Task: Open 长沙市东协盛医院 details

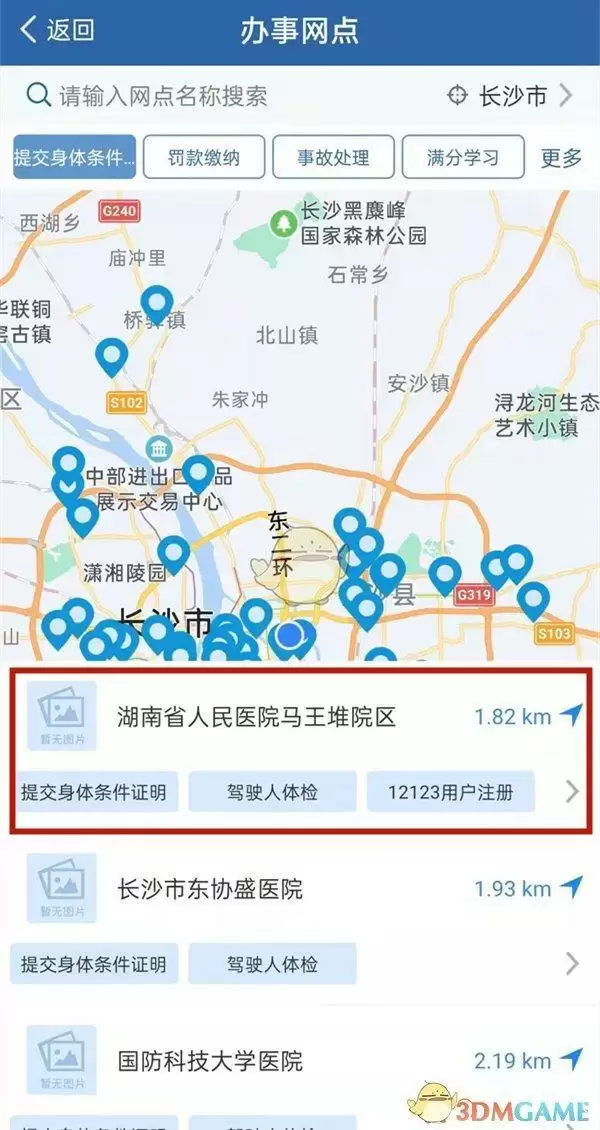Action: tap(210, 888)
